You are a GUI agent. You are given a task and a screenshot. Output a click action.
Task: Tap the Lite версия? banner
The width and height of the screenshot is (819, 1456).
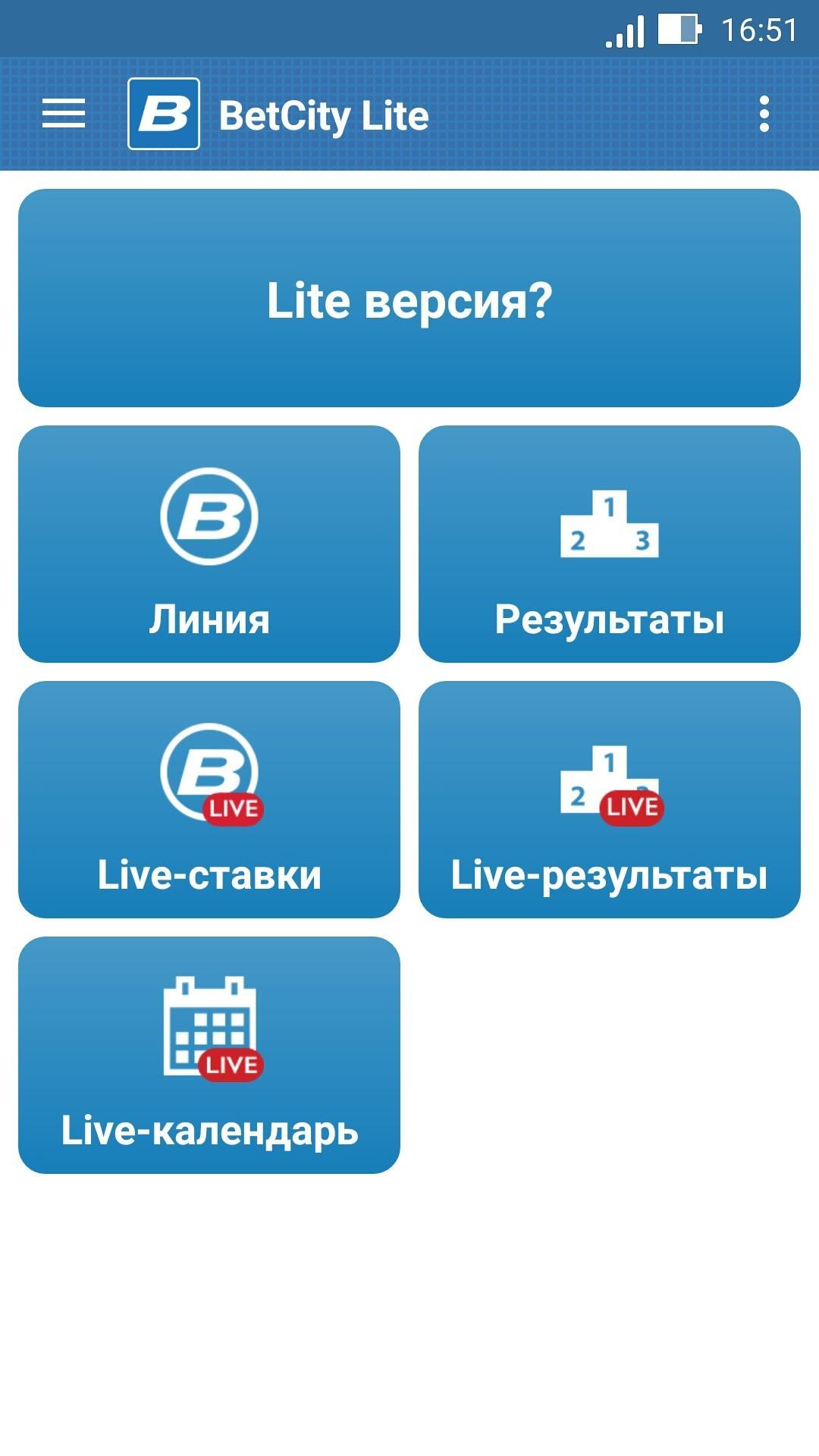[x=409, y=300]
